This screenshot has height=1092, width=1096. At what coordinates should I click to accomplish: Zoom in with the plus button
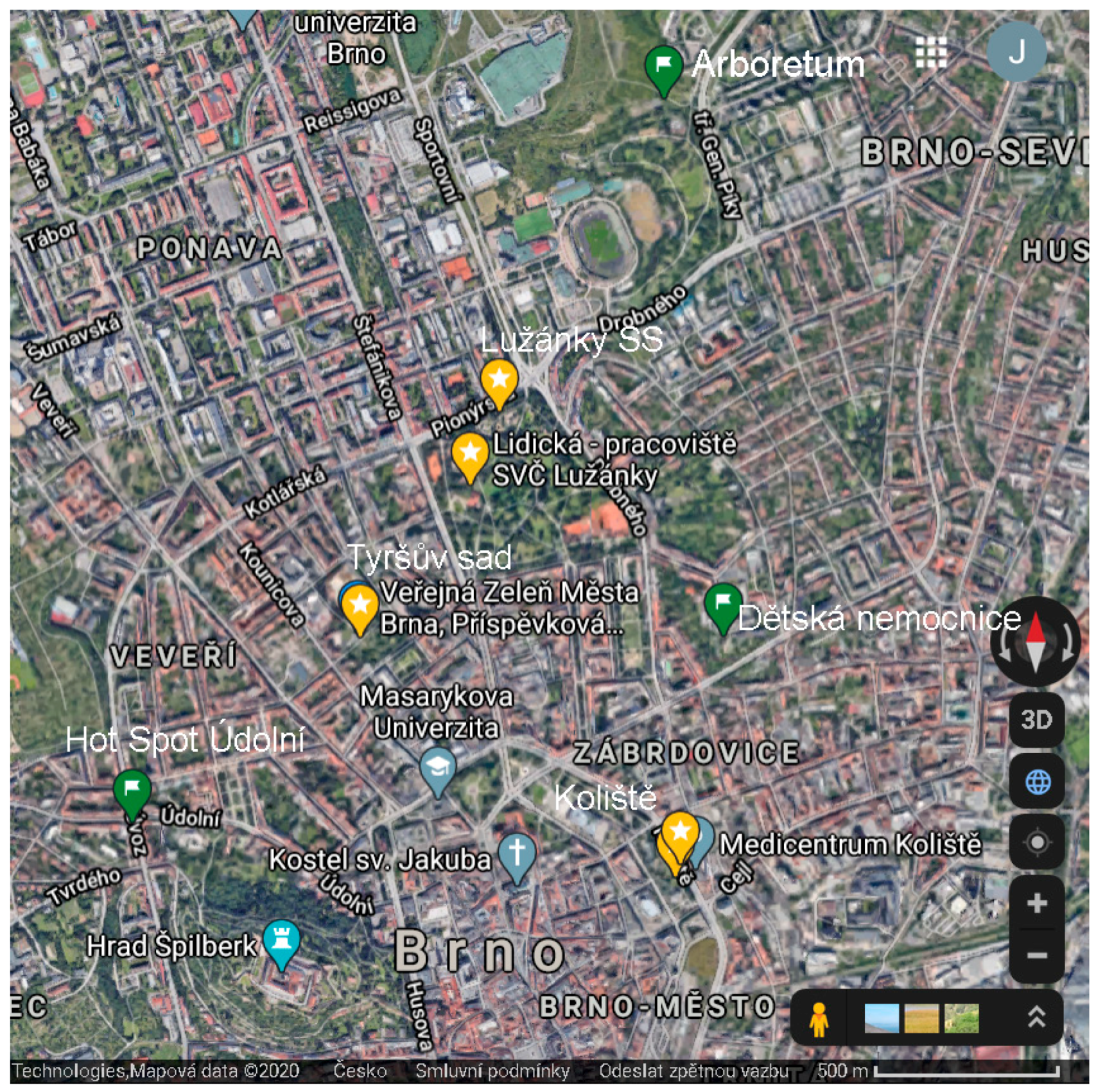[x=1037, y=903]
